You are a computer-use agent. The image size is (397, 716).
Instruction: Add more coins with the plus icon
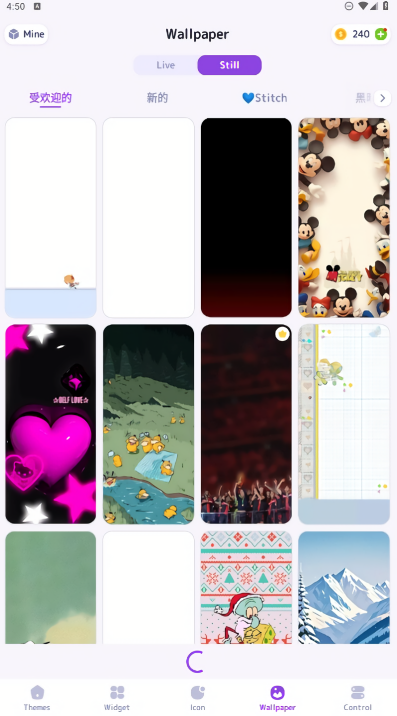tap(381, 34)
